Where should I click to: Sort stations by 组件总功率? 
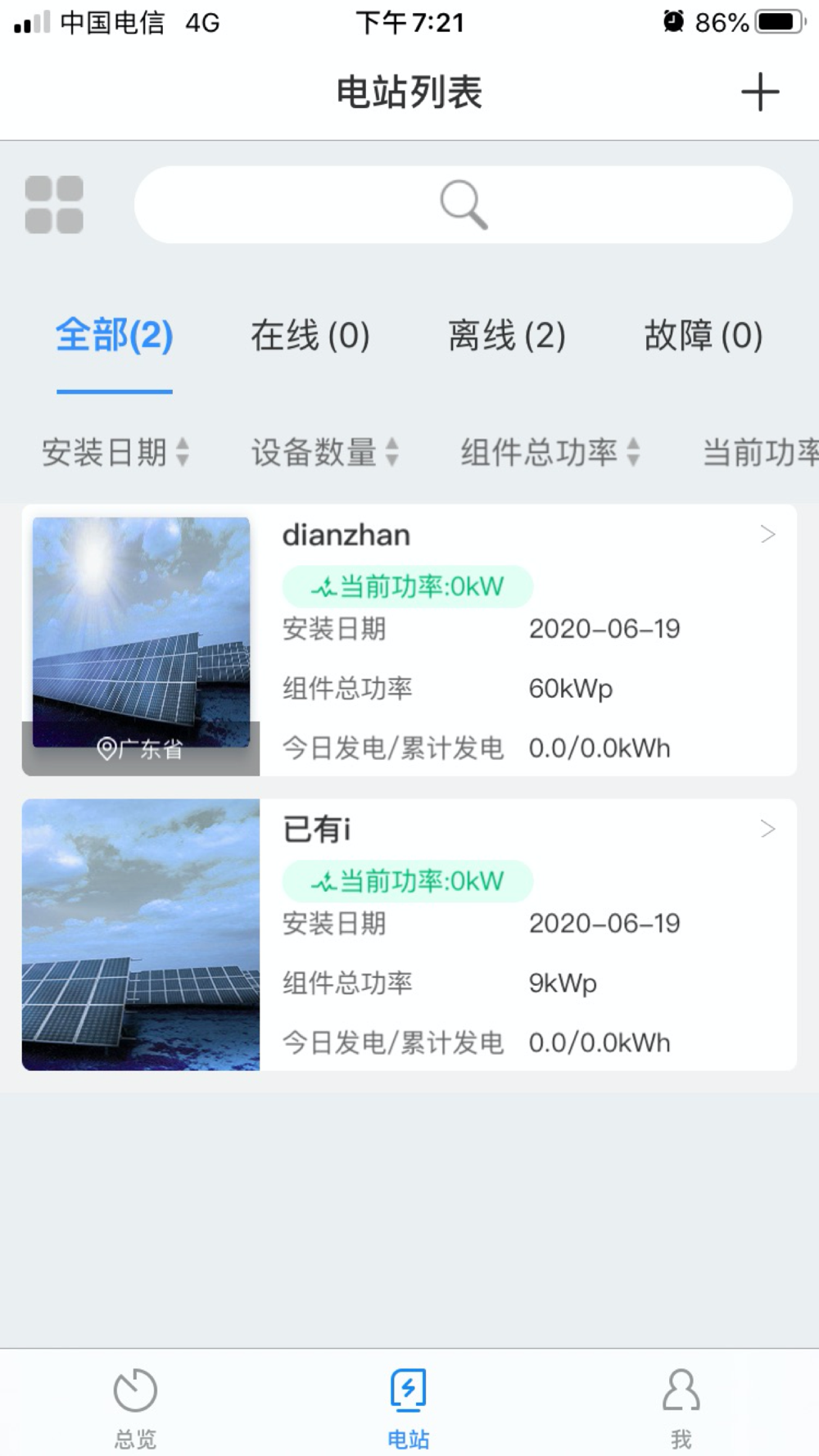pos(550,452)
